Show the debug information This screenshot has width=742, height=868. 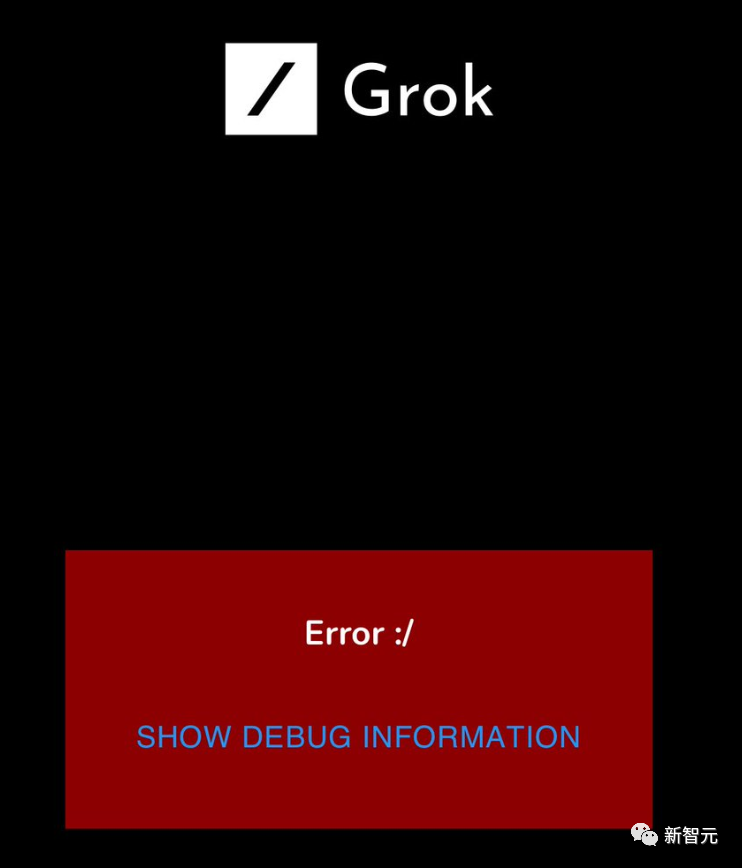pyautogui.click(x=358, y=737)
